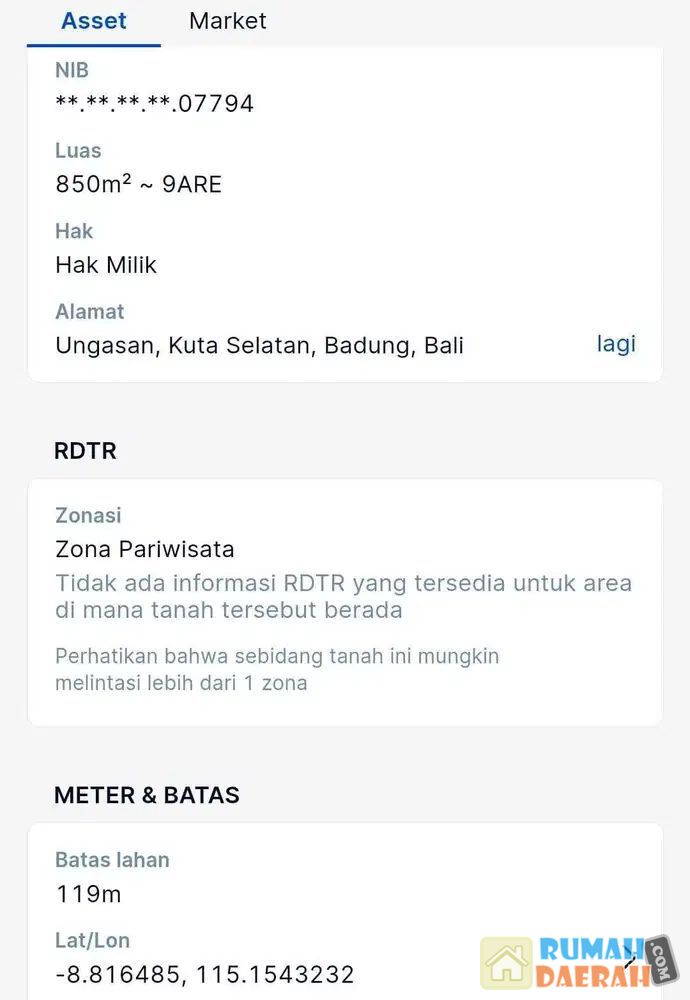Select the Asset tab

94,21
